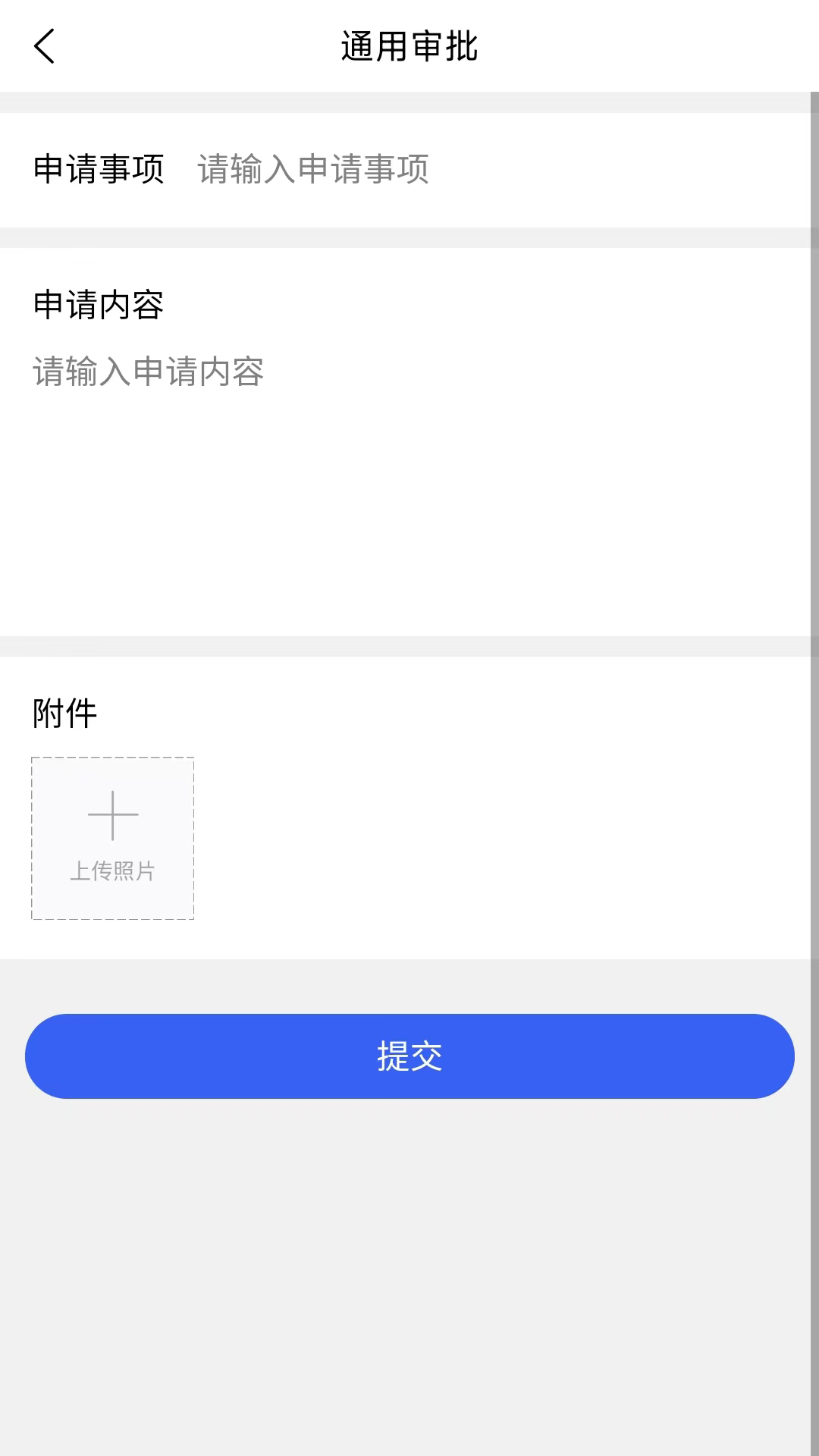
Task: Submit the form with 提交
Action: point(409,1056)
